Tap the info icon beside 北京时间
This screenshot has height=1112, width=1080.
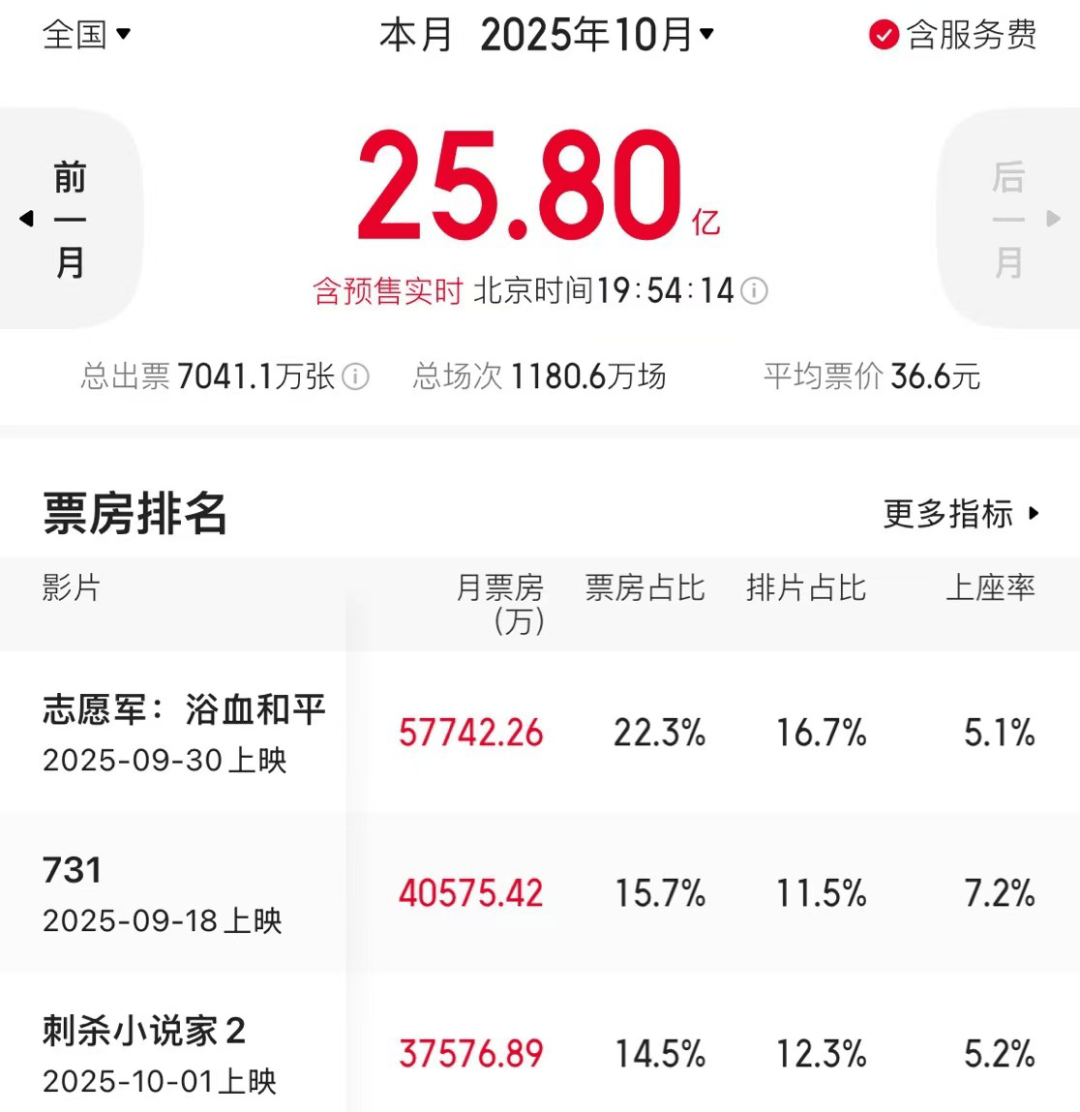(755, 291)
